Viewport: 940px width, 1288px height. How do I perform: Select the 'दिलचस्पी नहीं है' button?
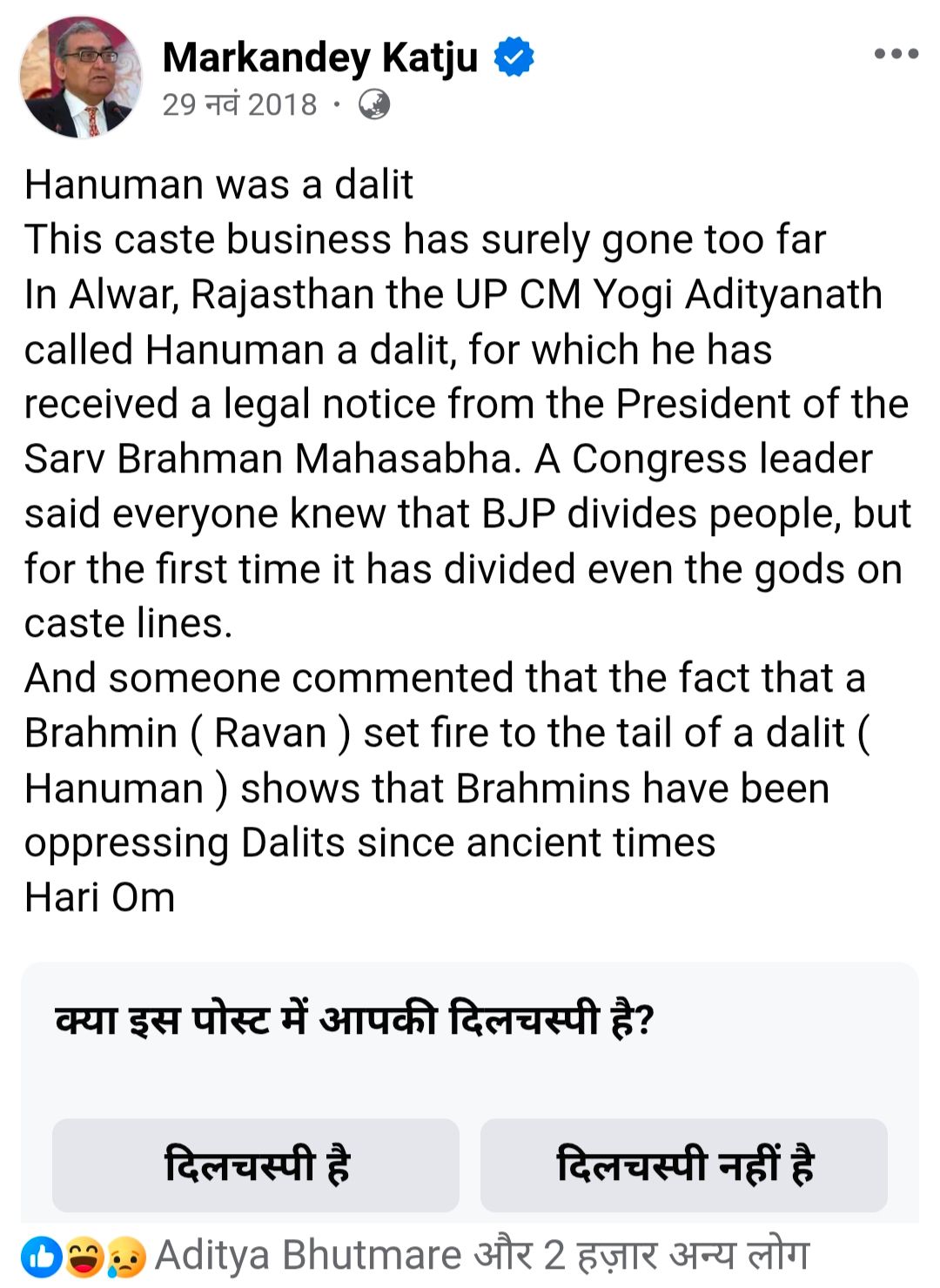click(x=684, y=1165)
